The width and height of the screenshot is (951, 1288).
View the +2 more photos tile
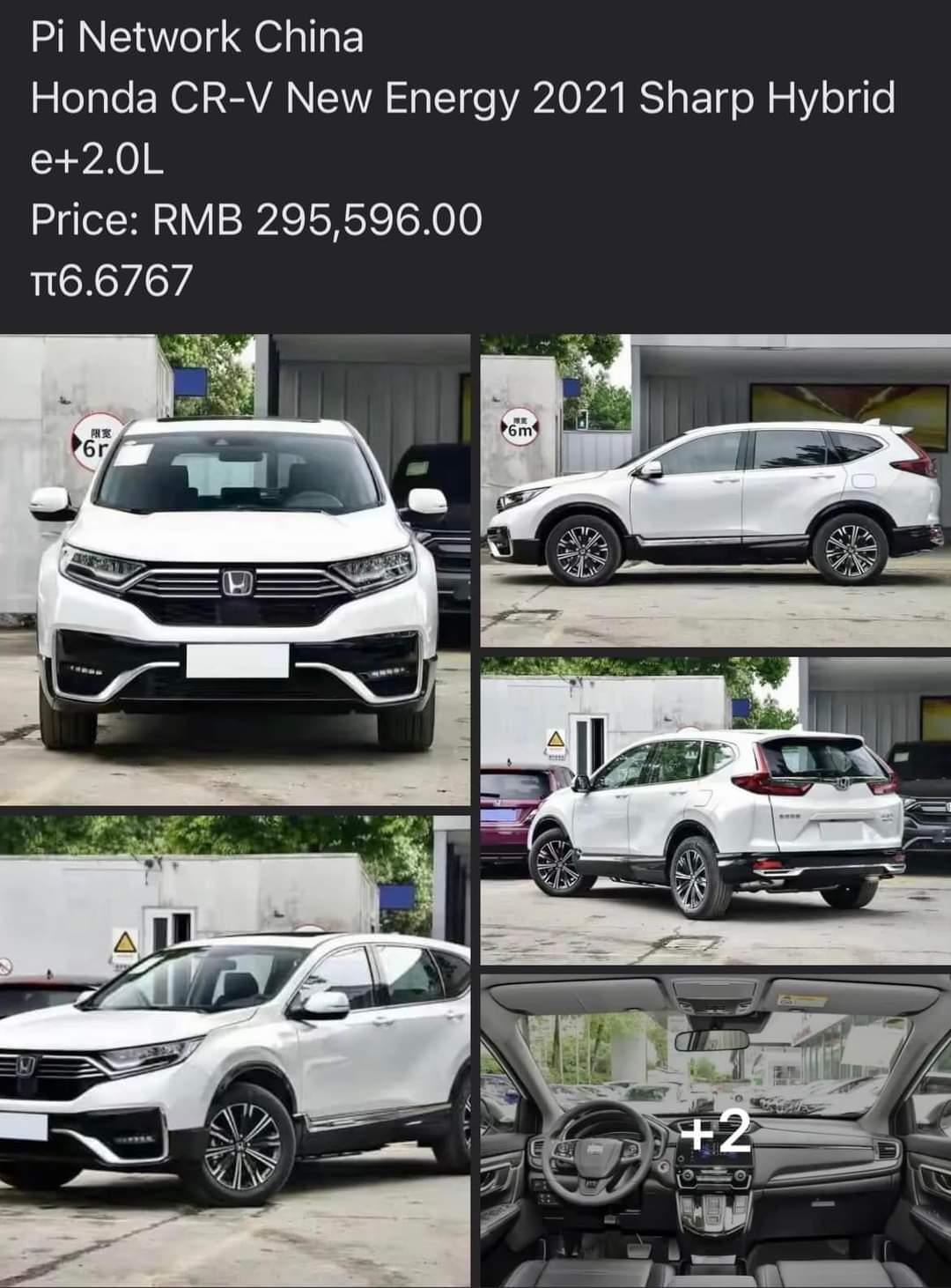coord(715,1129)
